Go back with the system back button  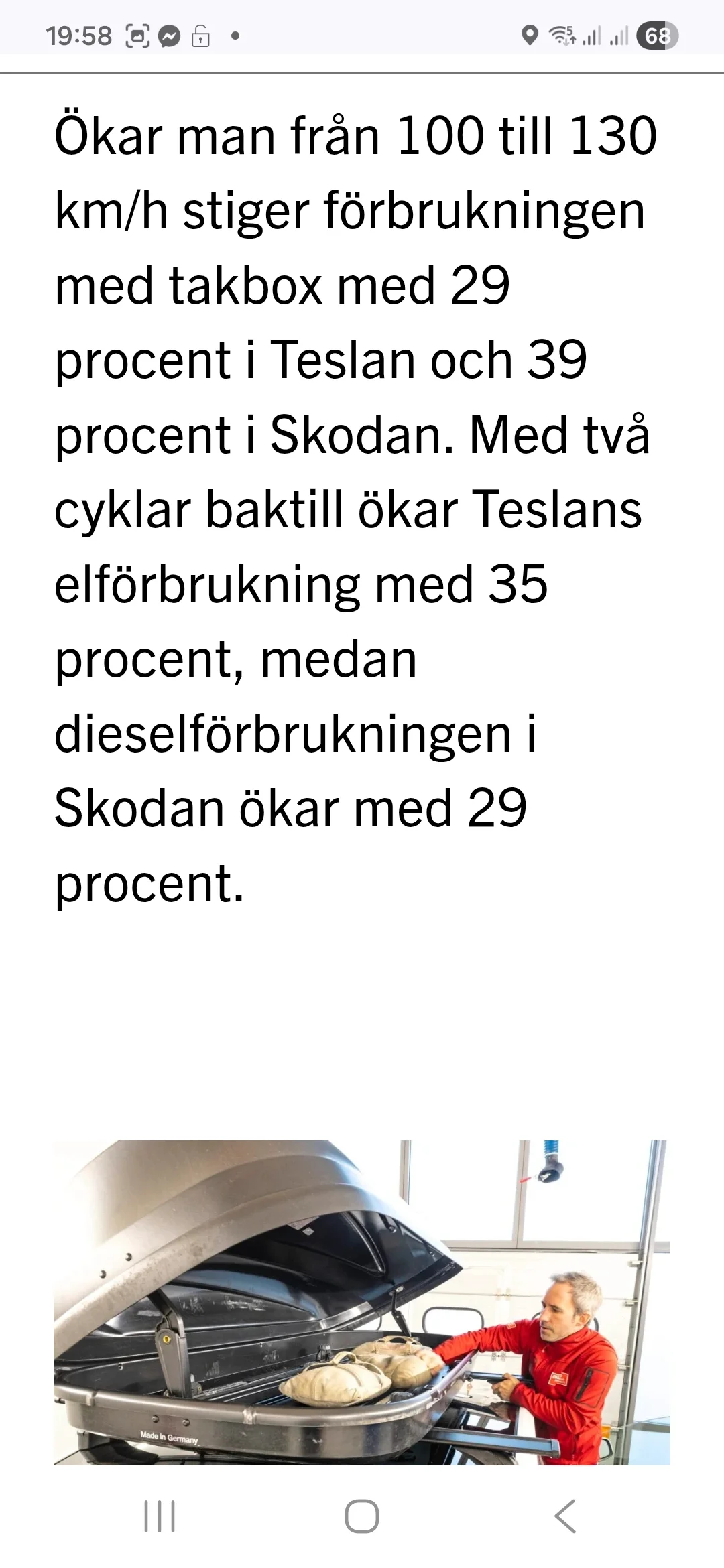[x=565, y=1516]
